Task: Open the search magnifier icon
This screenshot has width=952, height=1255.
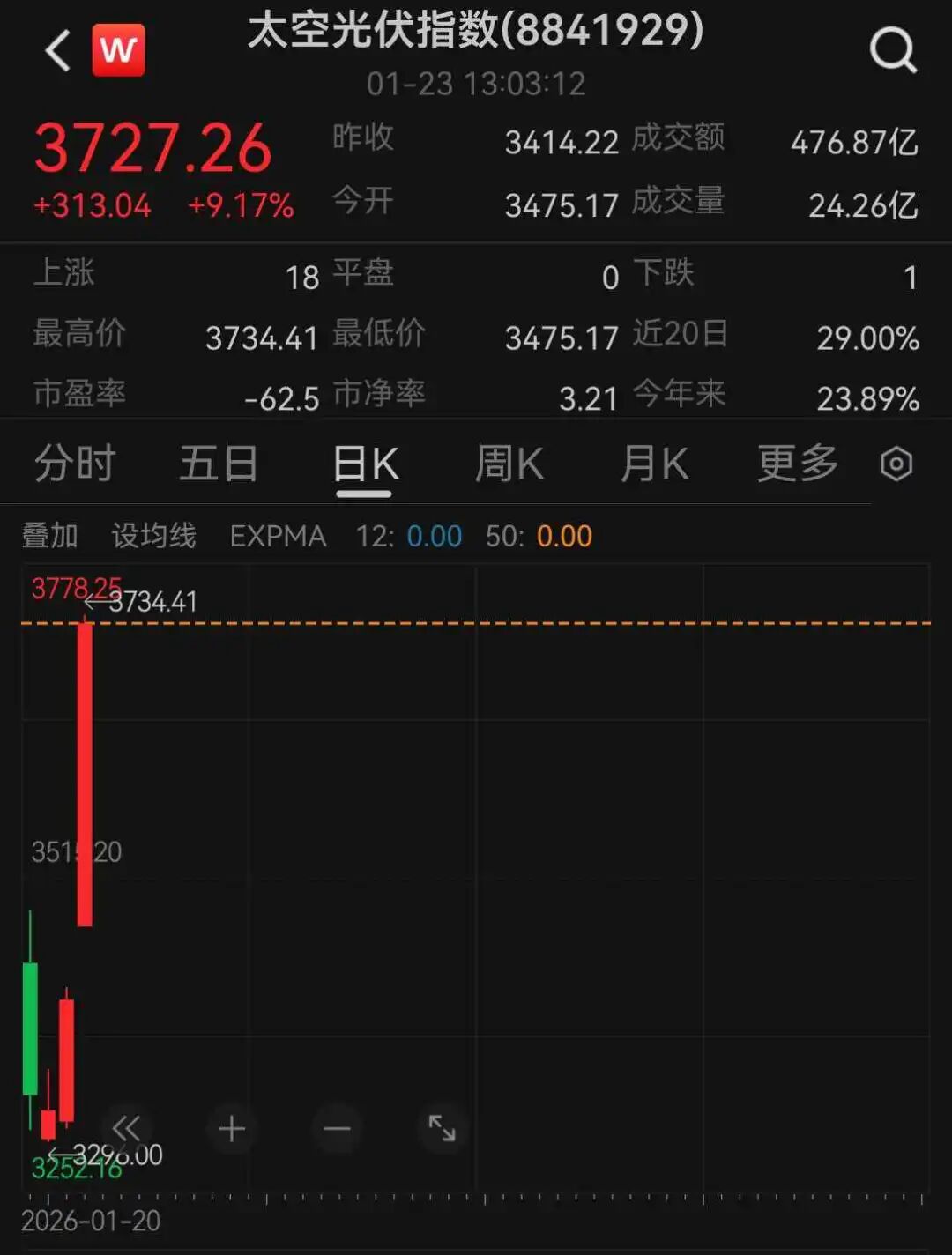Action: 893,50
